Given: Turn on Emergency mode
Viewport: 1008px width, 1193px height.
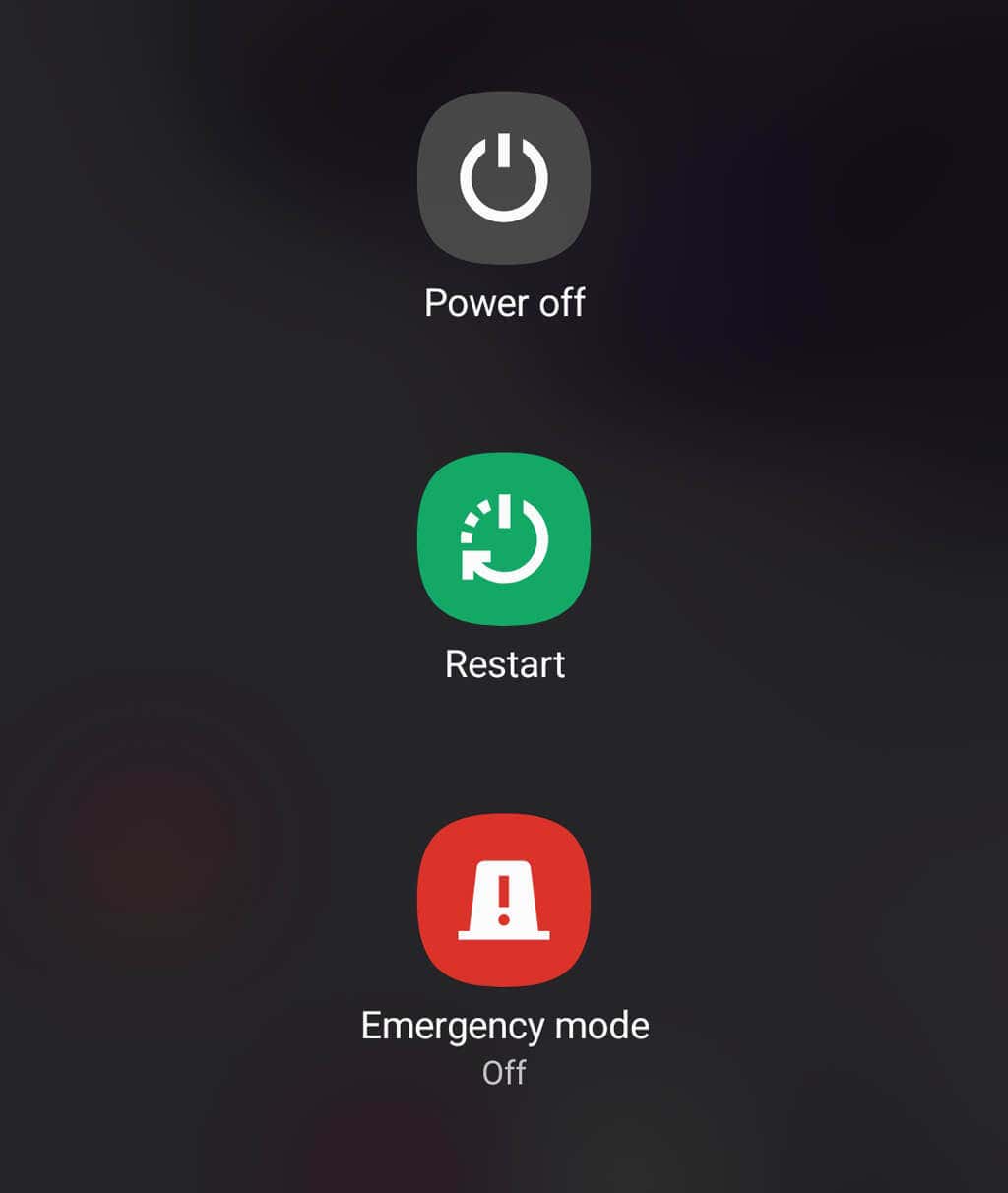Looking at the screenshot, I should pos(504,900).
